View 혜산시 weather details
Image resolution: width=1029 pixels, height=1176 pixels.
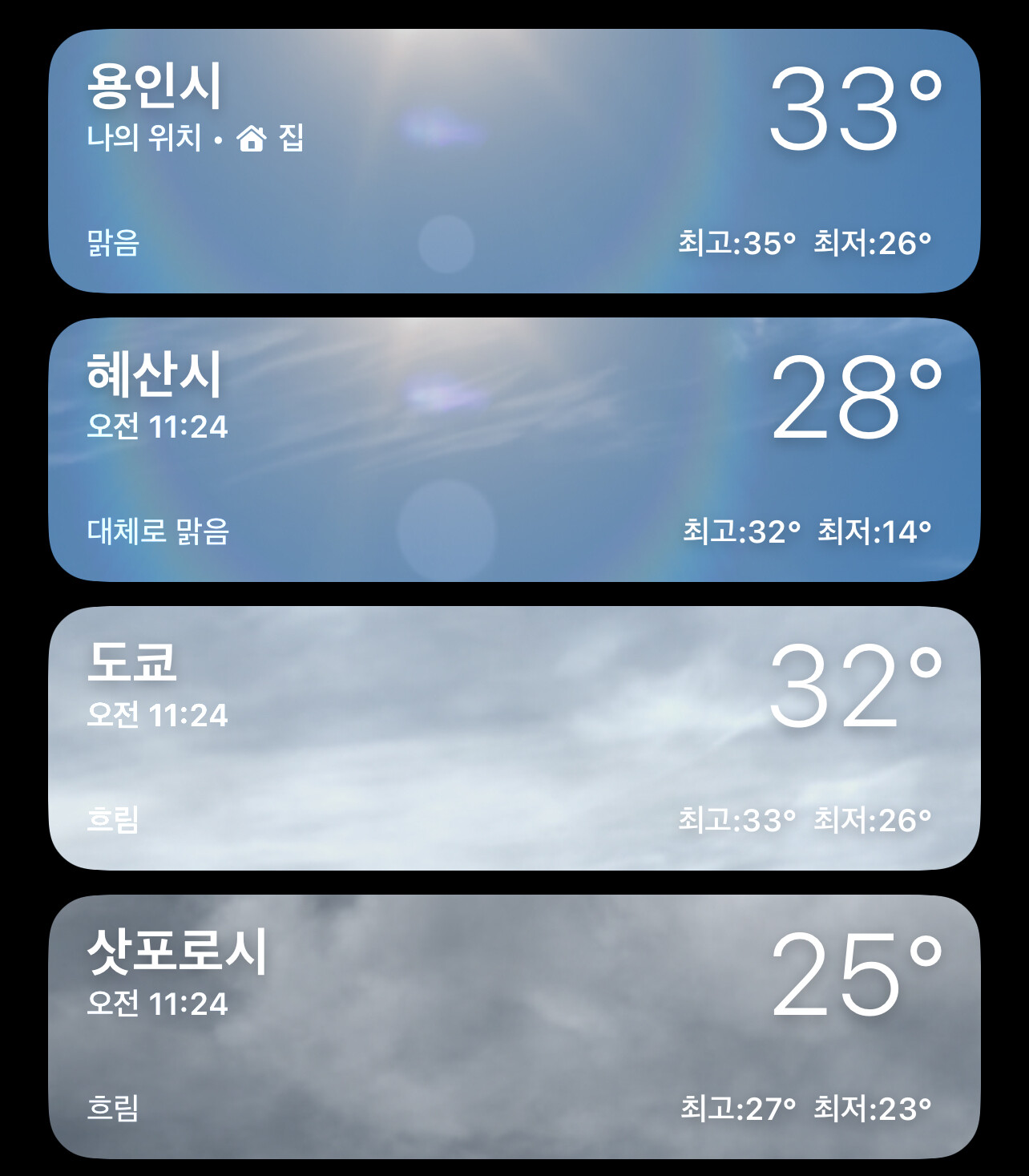click(514, 450)
